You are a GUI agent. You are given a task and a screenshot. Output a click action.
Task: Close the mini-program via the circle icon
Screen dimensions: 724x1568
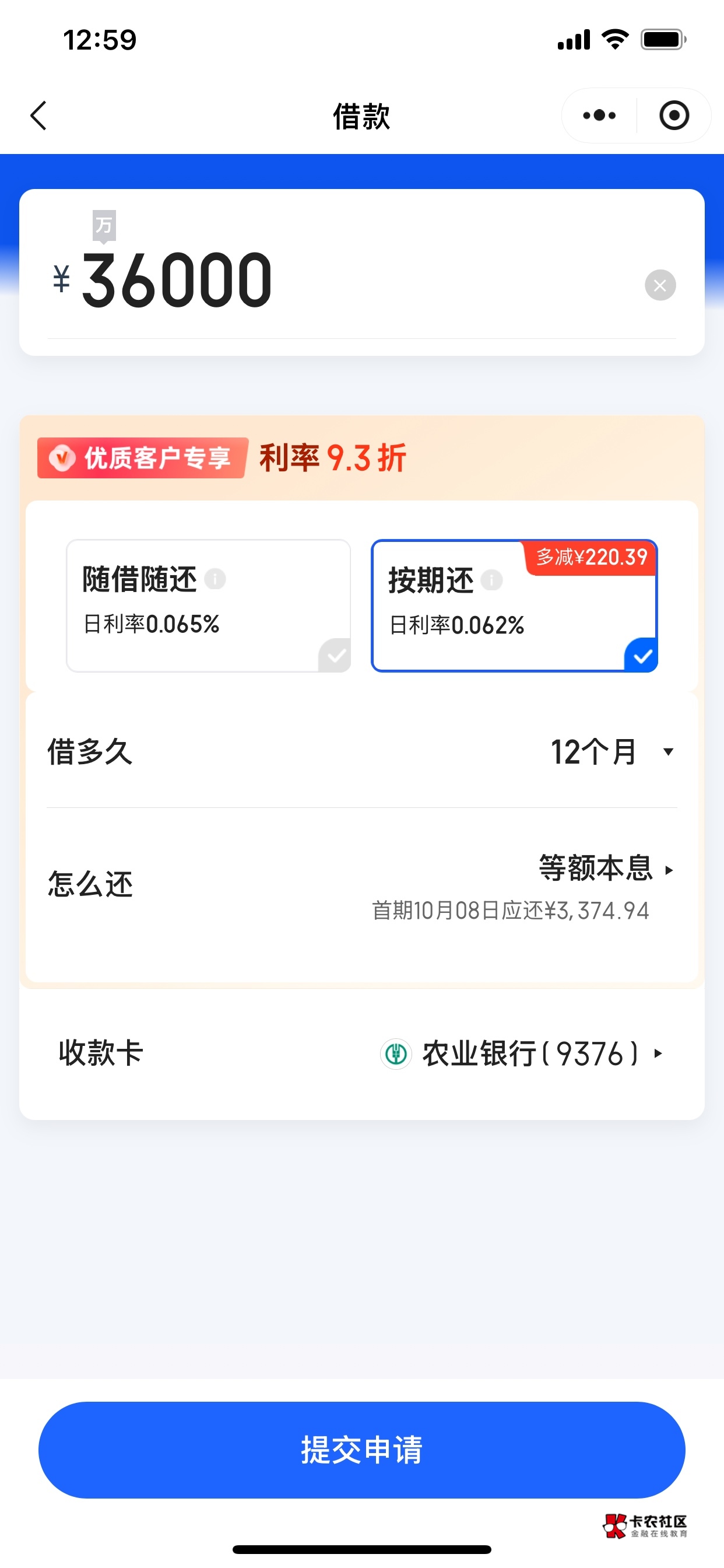[674, 116]
